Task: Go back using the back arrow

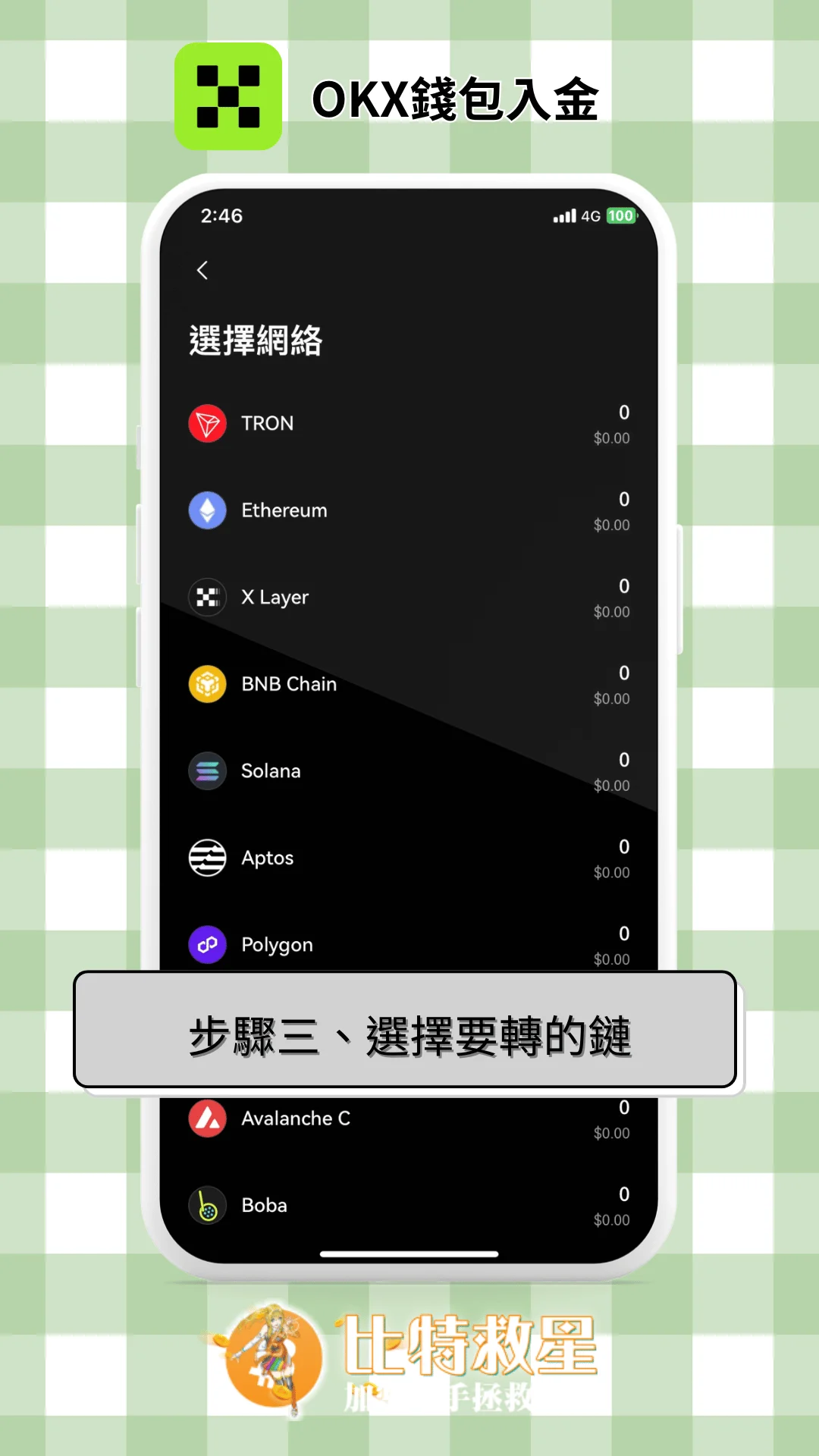Action: point(202,270)
